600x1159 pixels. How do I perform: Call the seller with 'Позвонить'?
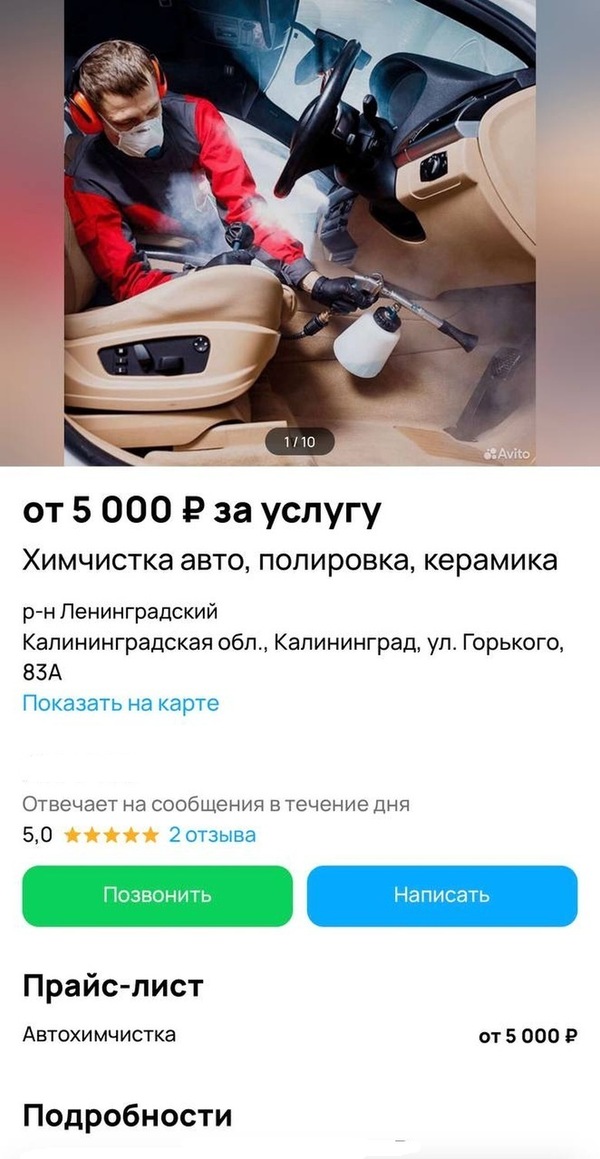tap(157, 895)
